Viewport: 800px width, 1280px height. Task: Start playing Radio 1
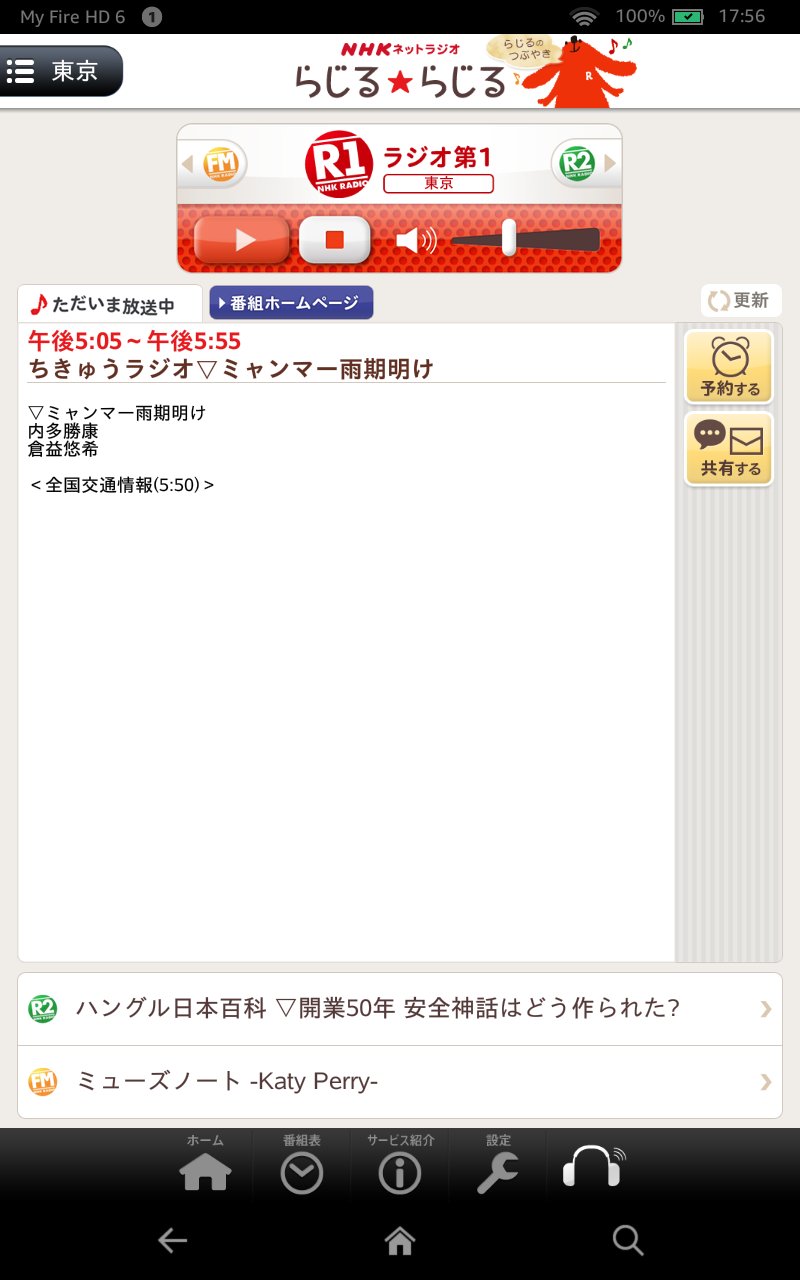242,240
